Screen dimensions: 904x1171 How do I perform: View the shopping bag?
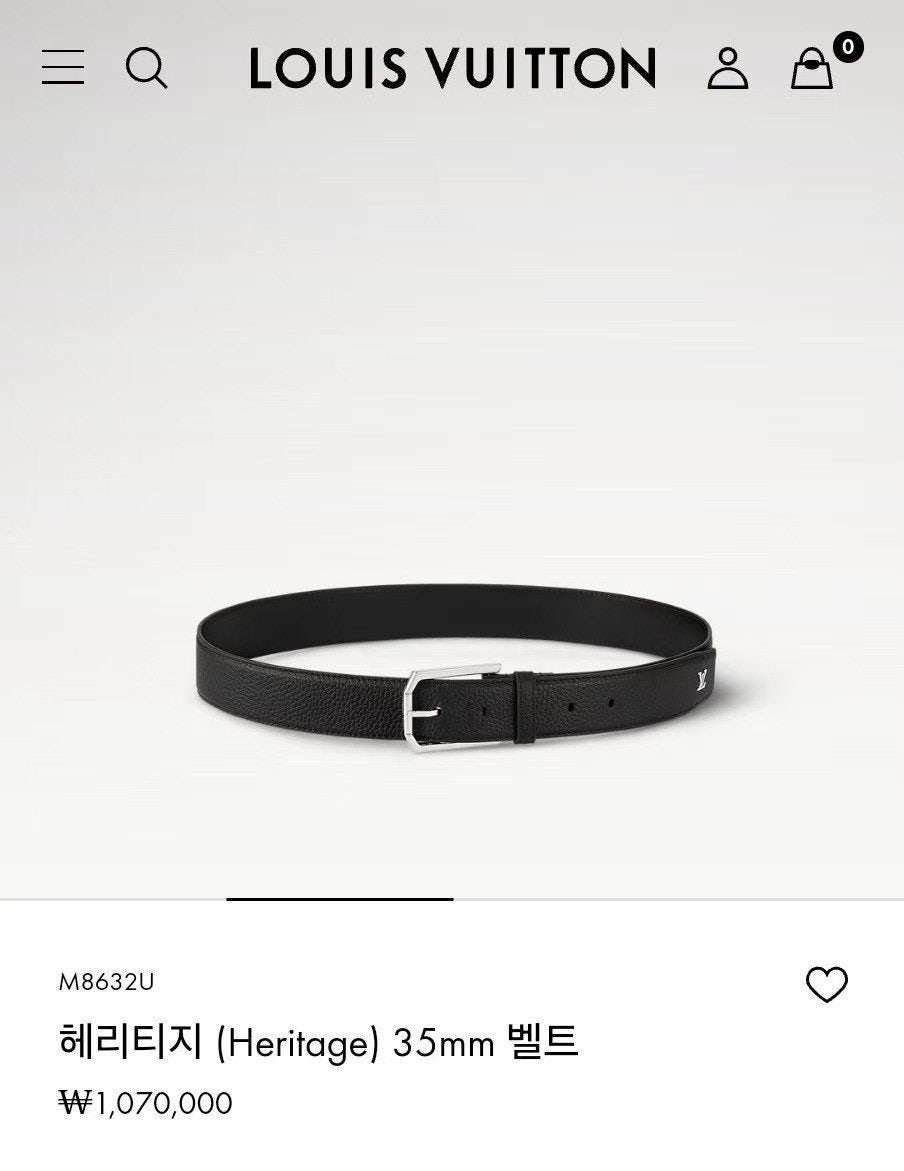point(812,68)
